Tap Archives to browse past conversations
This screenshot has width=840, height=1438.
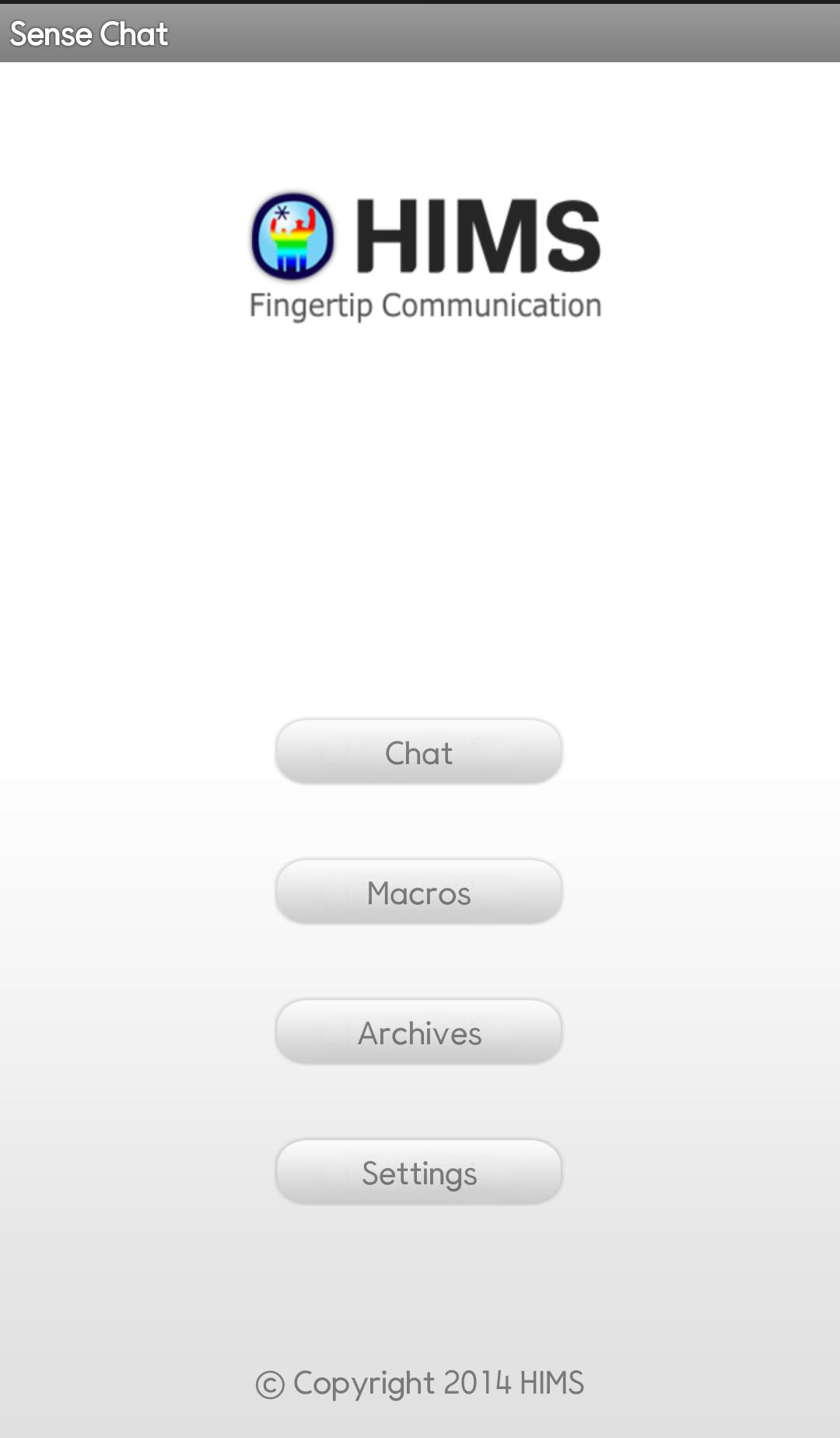tap(418, 1032)
